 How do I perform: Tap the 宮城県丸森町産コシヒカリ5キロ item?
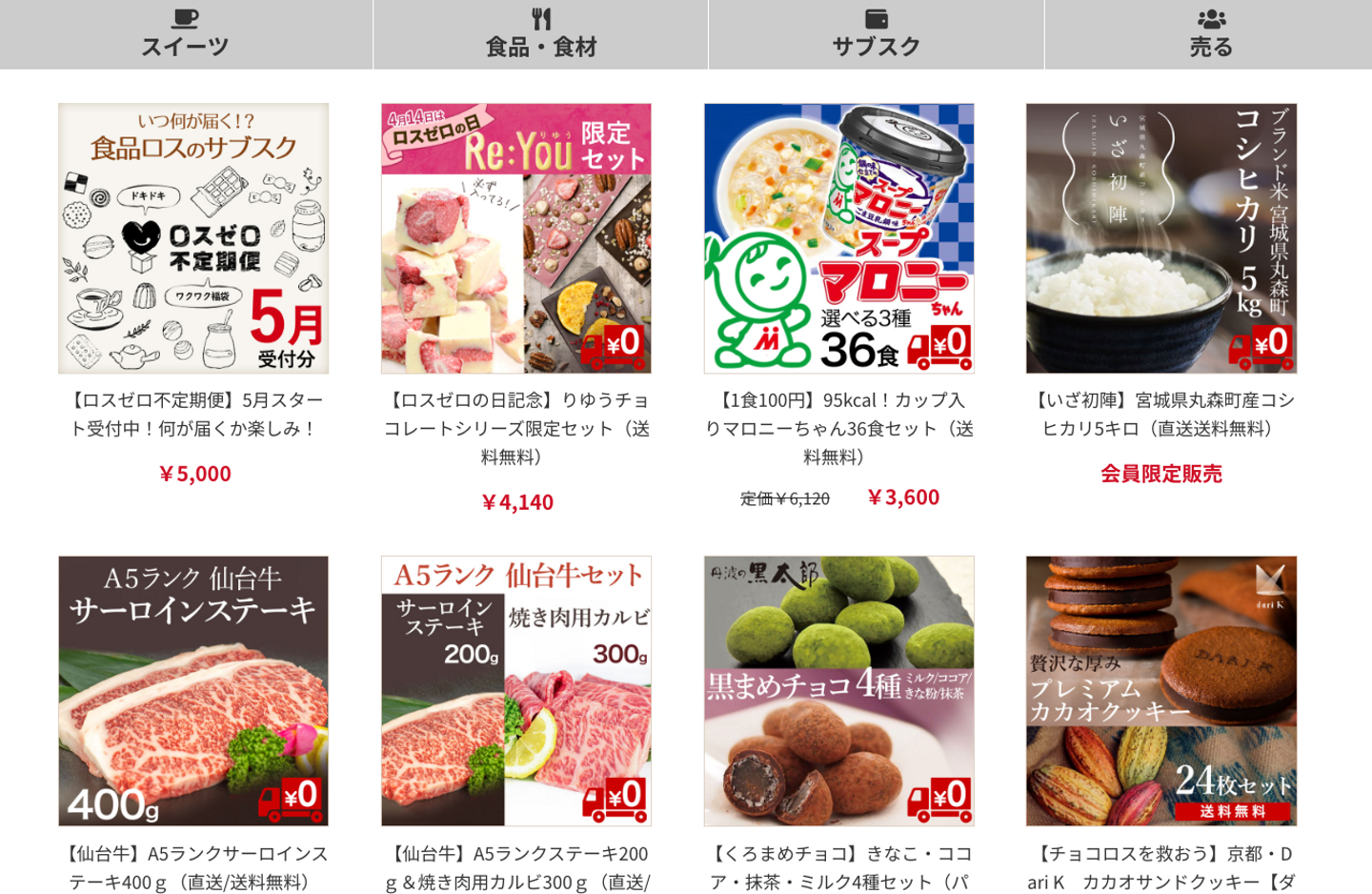pos(1160,238)
